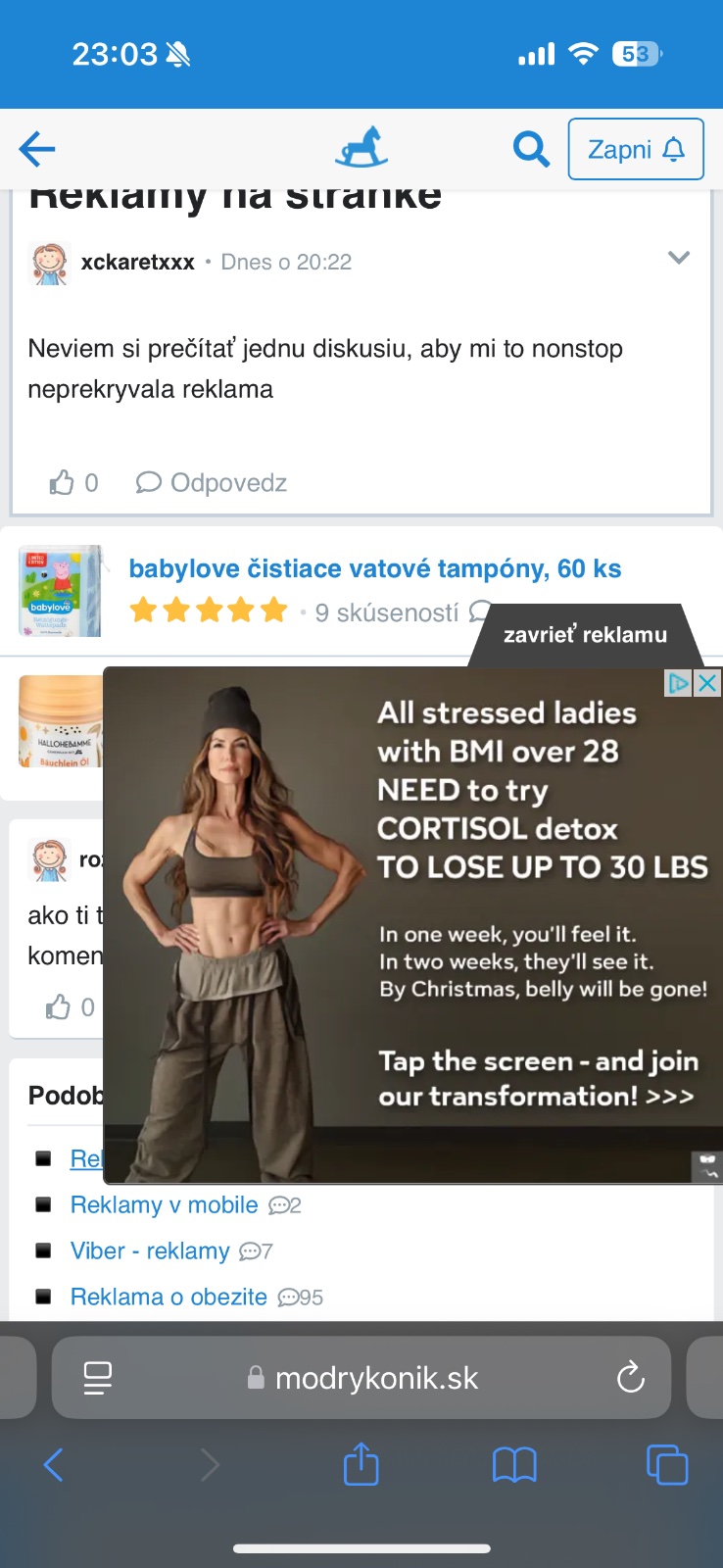Open the Viber - reklamy discussion
The height and width of the screenshot is (1568, 723).
(x=150, y=1250)
